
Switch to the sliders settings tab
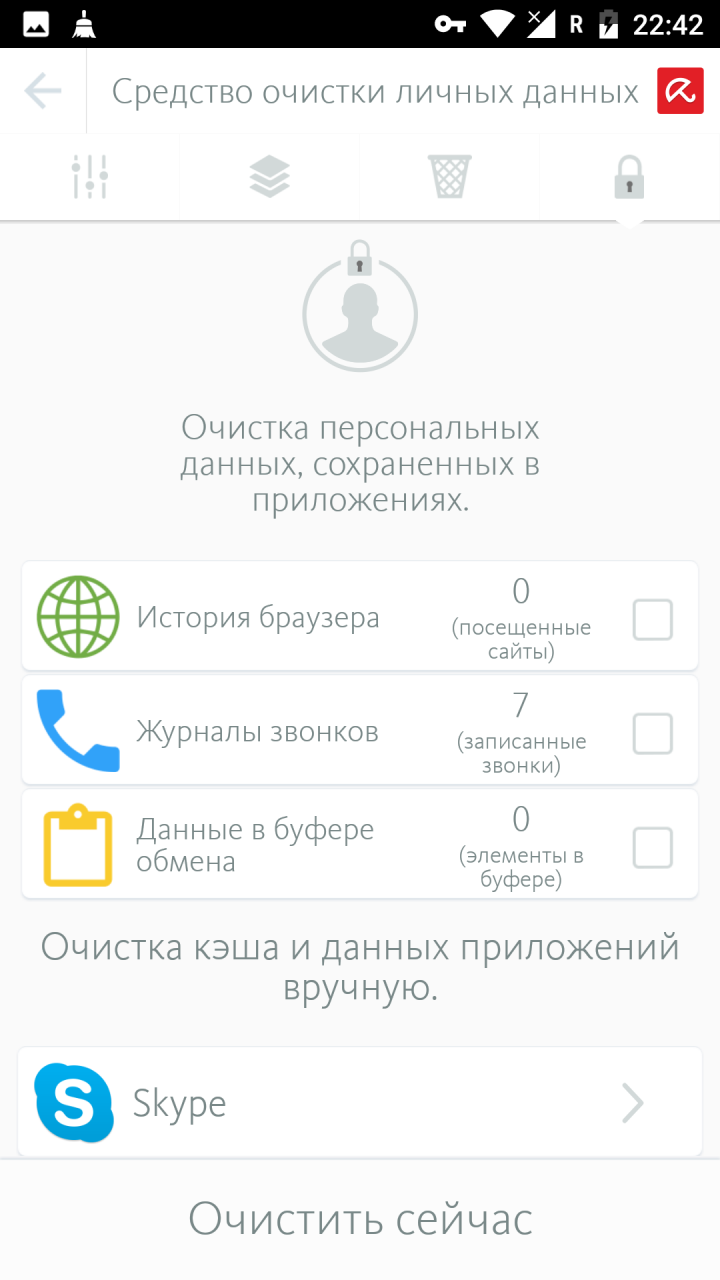90,177
